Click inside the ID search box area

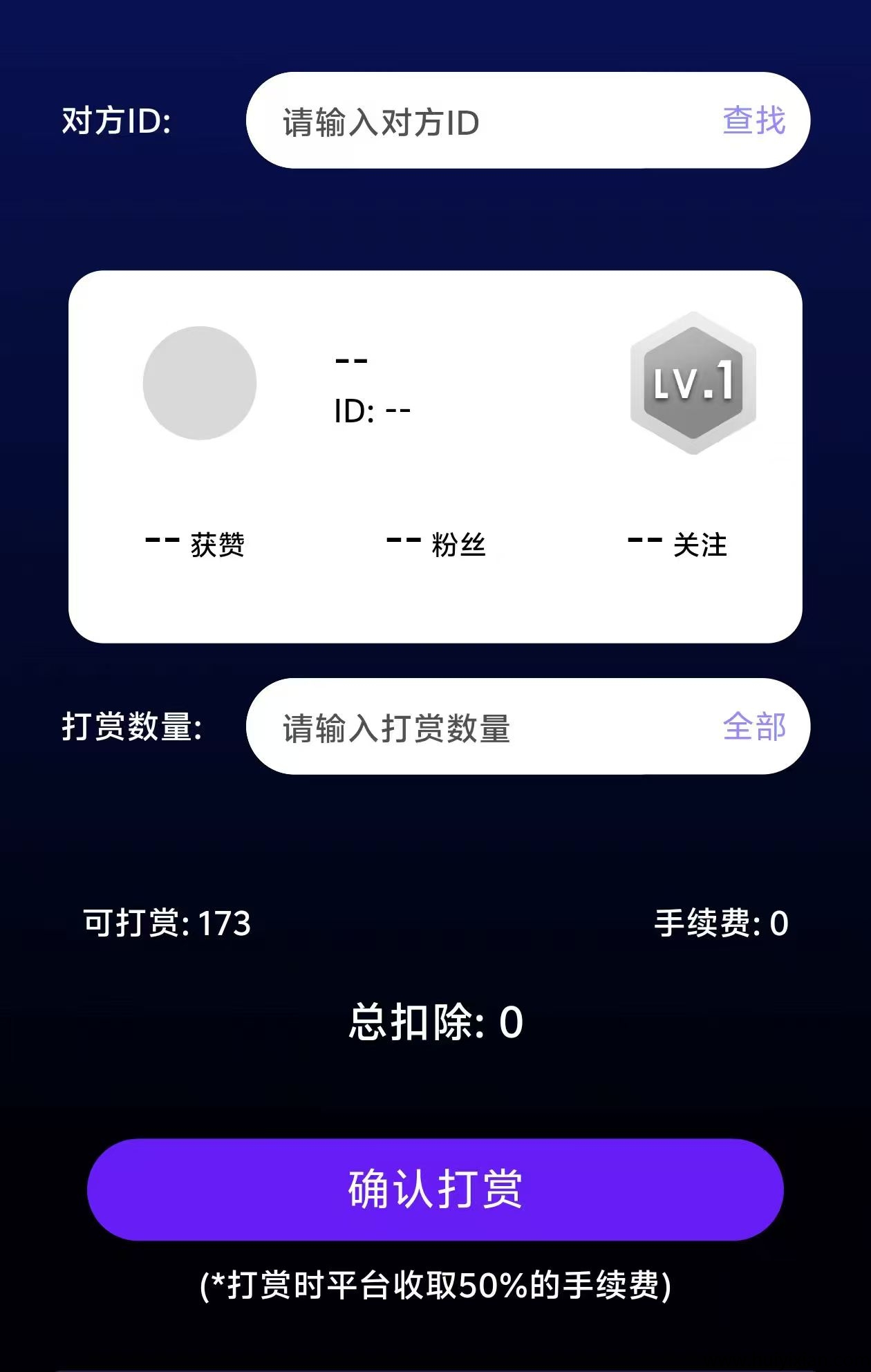[x=484, y=120]
